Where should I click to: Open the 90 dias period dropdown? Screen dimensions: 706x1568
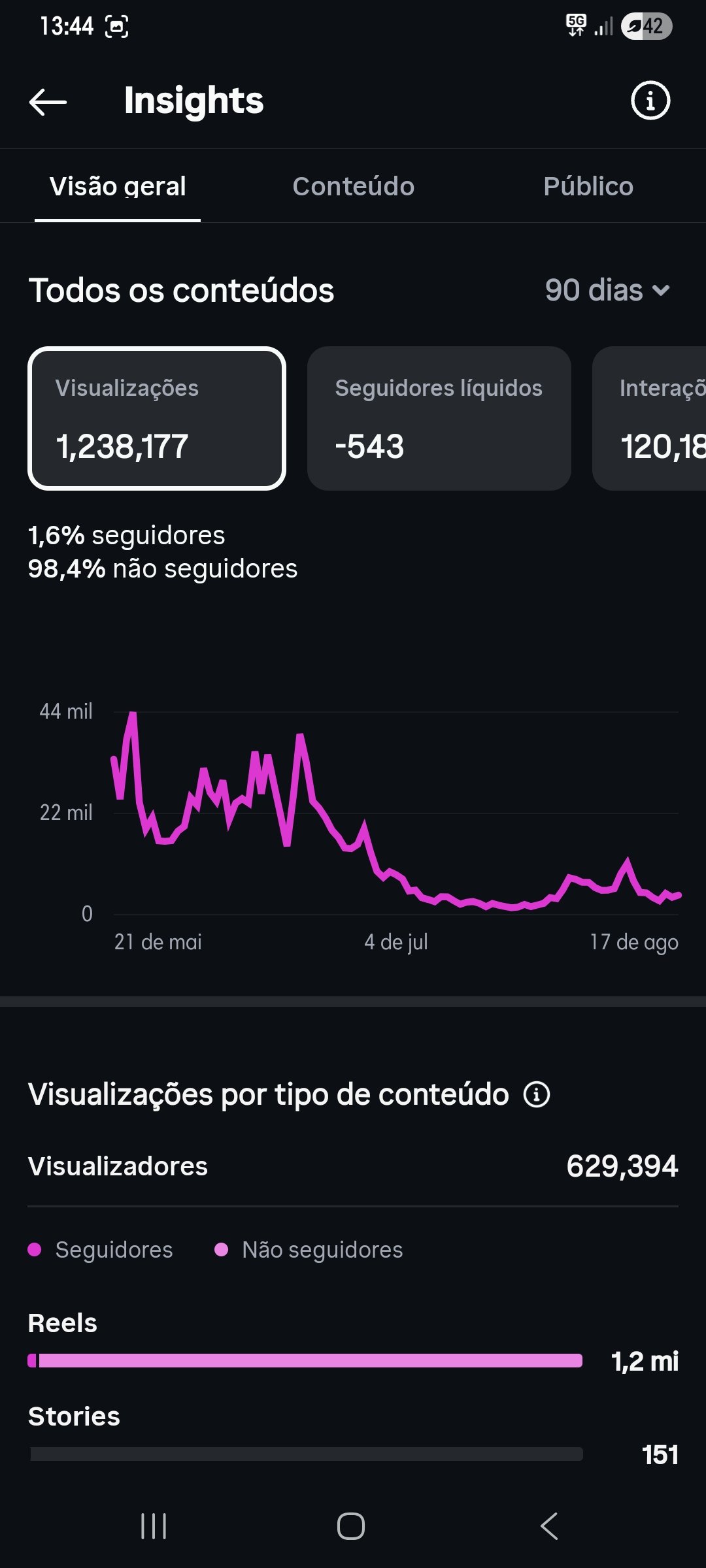pyautogui.click(x=607, y=290)
